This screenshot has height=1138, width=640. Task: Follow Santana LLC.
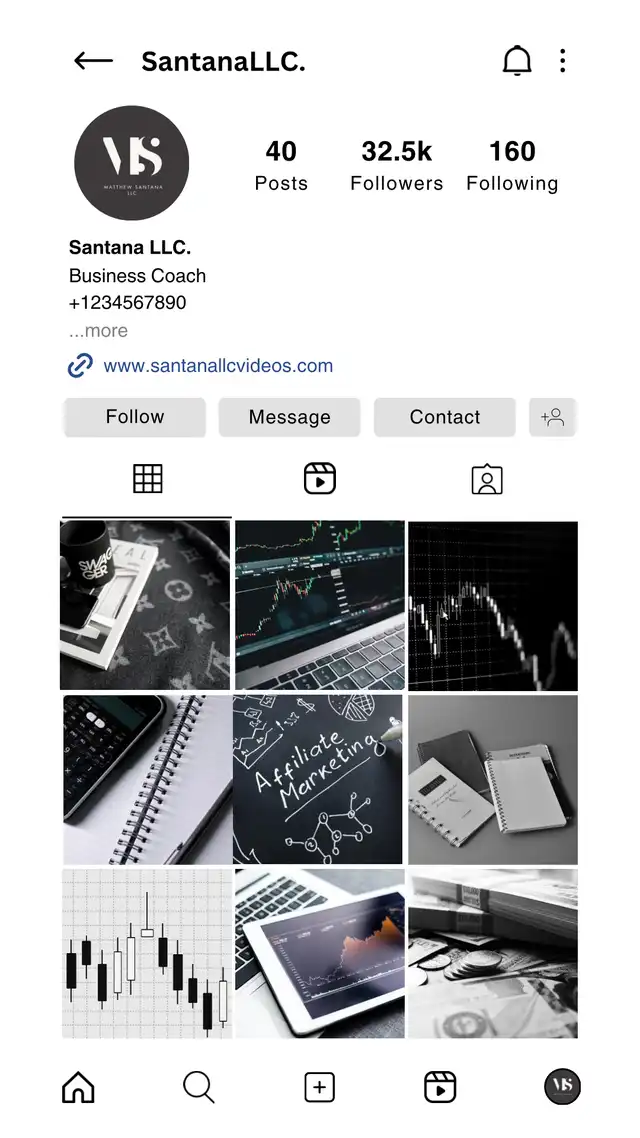click(135, 417)
